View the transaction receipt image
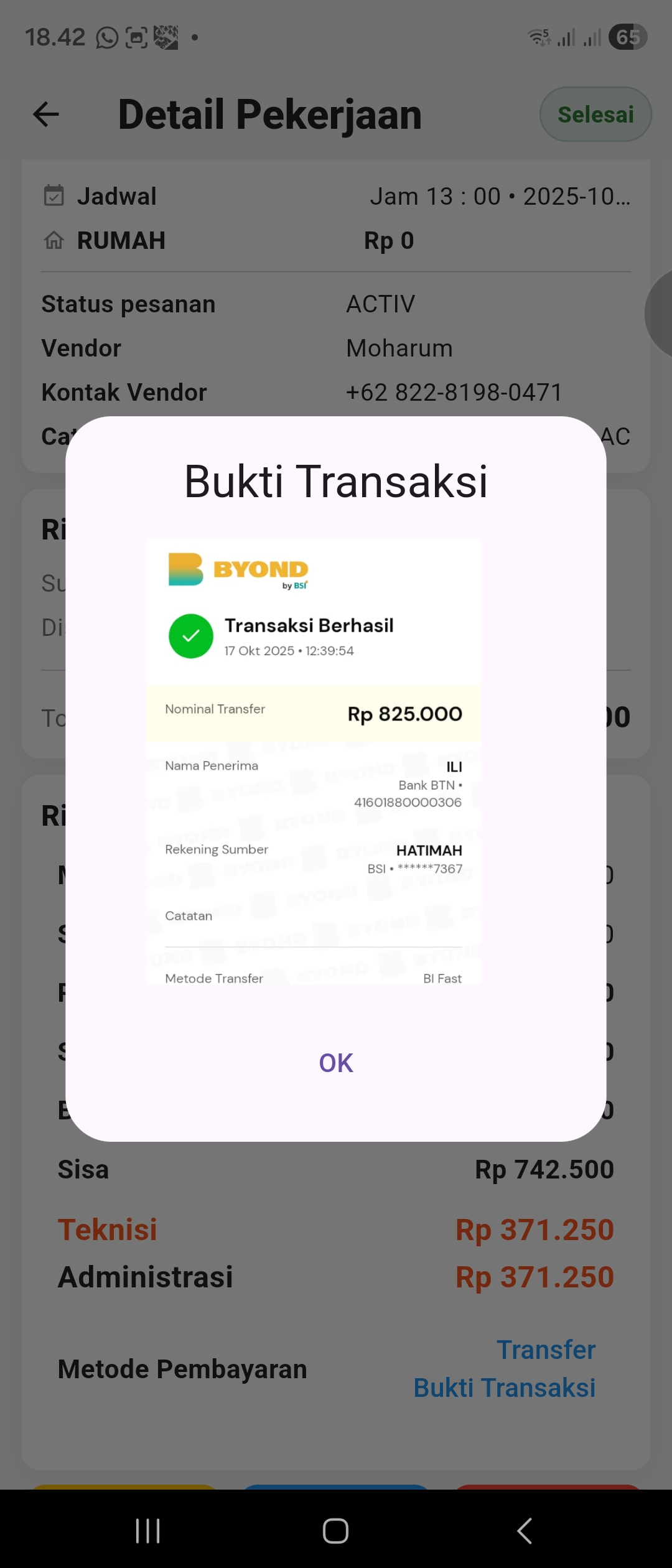This screenshot has height=1568, width=672. [x=314, y=762]
